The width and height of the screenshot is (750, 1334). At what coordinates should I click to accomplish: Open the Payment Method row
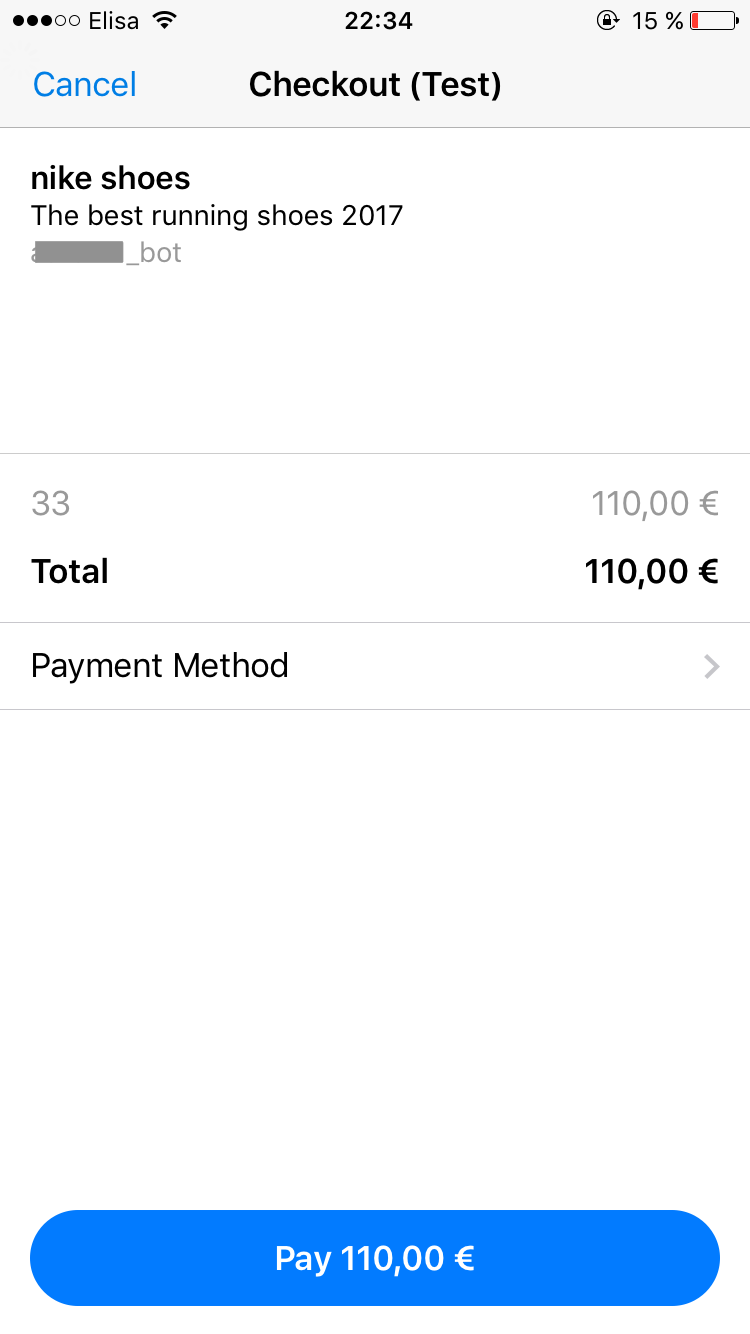(x=375, y=666)
